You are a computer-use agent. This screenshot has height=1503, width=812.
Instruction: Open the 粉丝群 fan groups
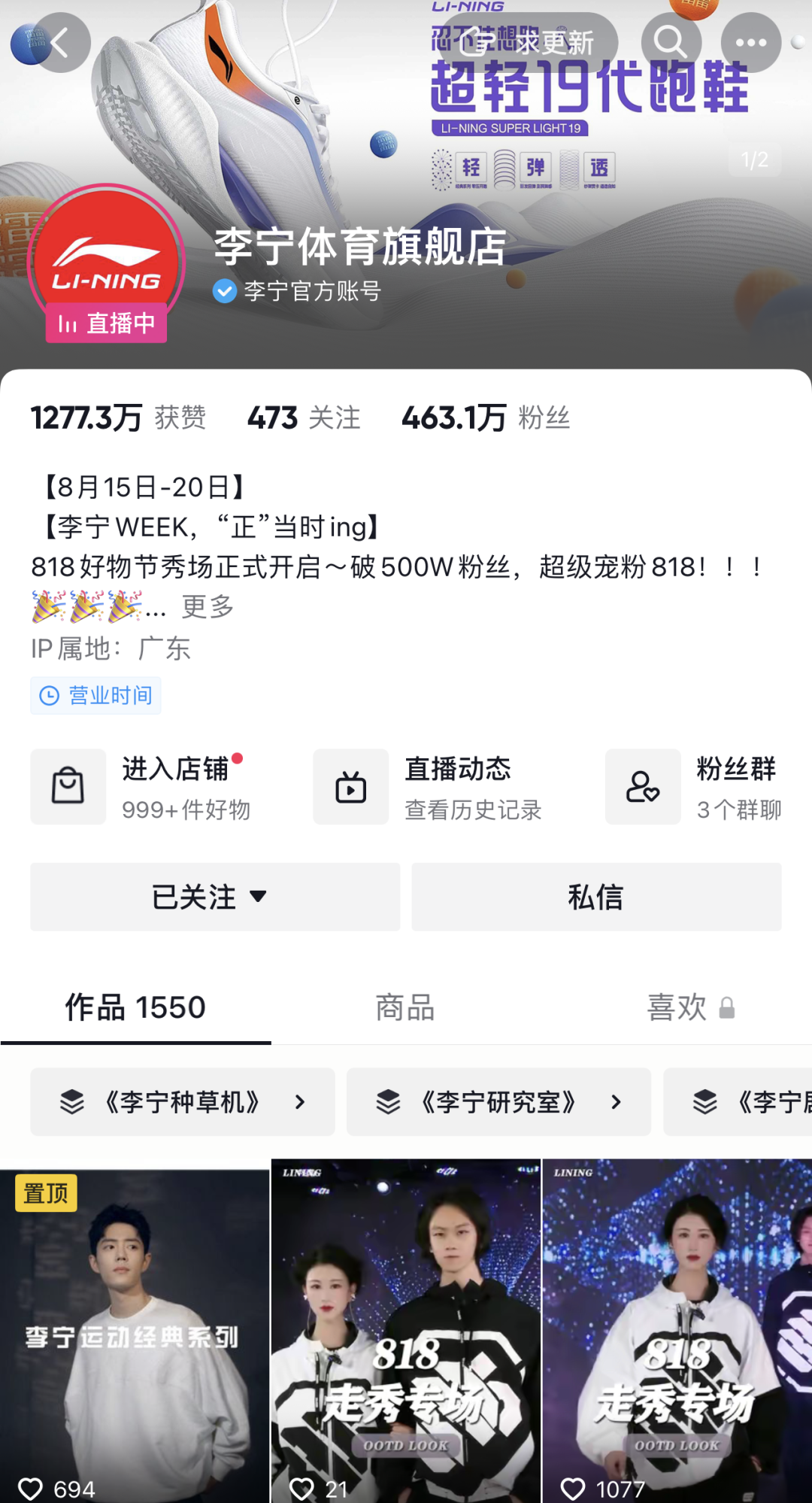click(694, 787)
